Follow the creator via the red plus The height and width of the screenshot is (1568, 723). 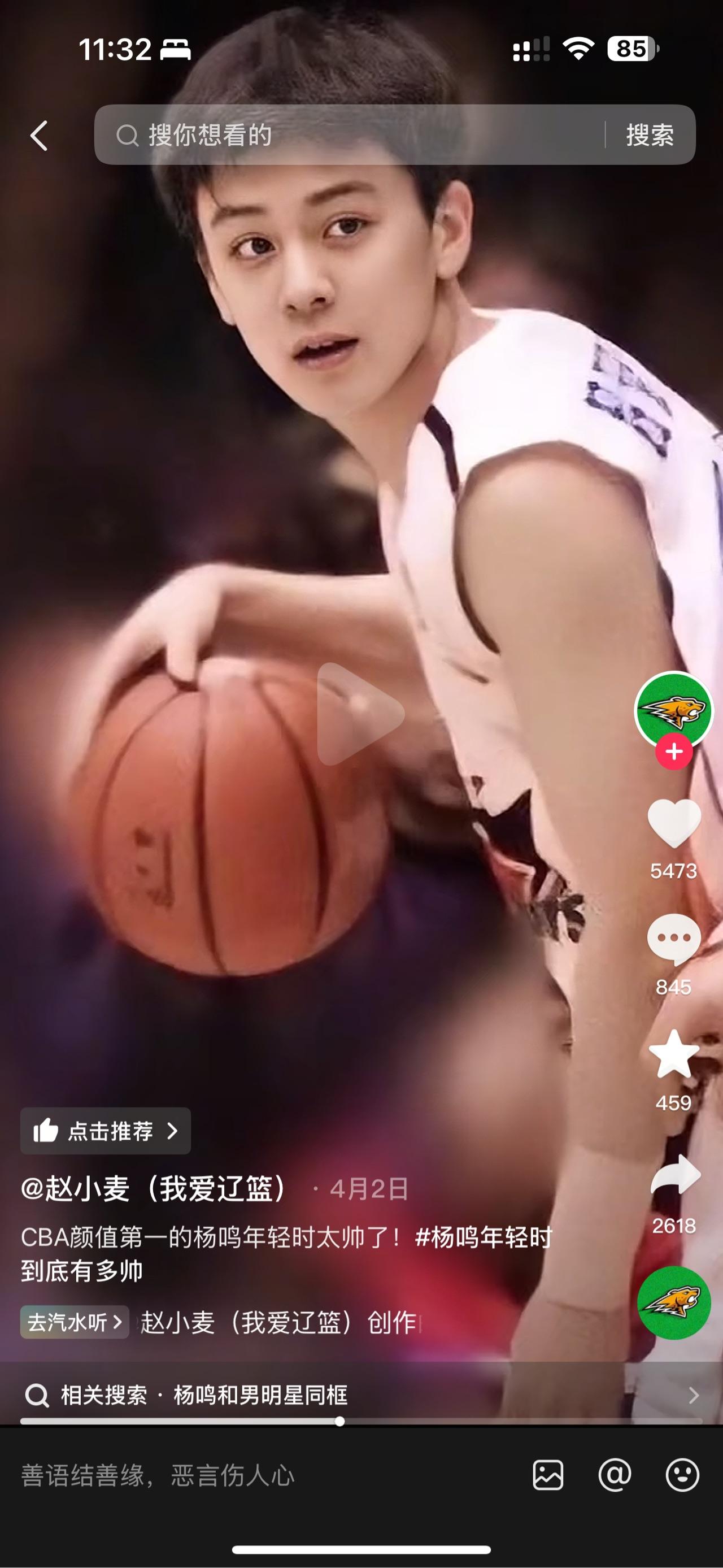[673, 752]
